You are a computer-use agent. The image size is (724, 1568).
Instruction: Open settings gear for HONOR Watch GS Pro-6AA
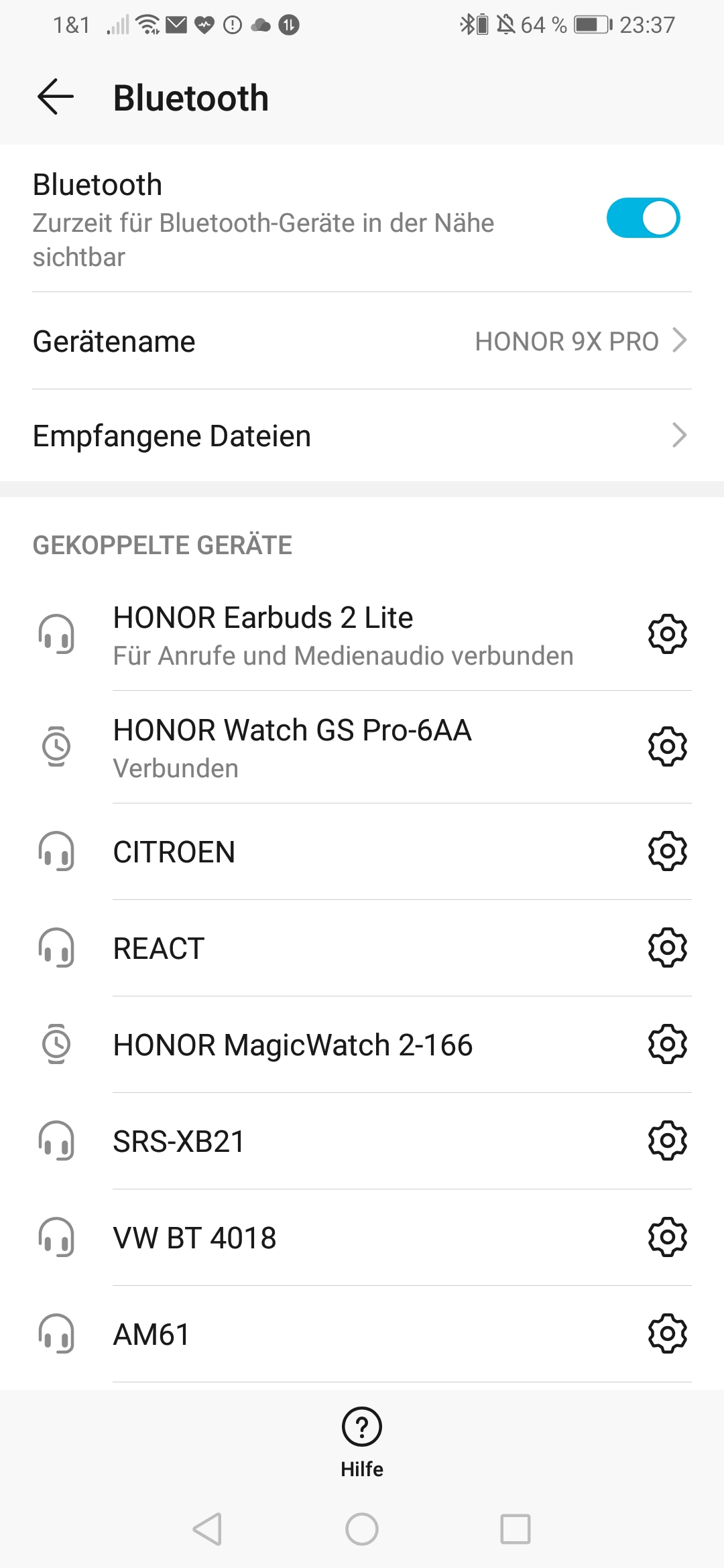point(667,746)
